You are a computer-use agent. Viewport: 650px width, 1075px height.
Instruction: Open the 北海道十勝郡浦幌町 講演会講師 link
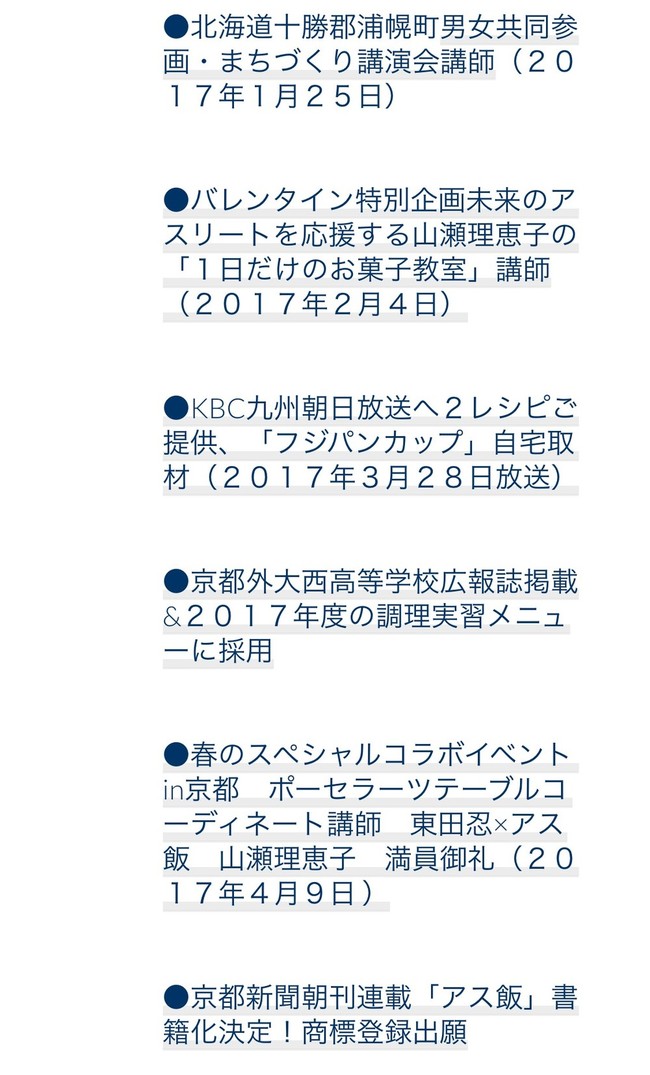pos(370,62)
